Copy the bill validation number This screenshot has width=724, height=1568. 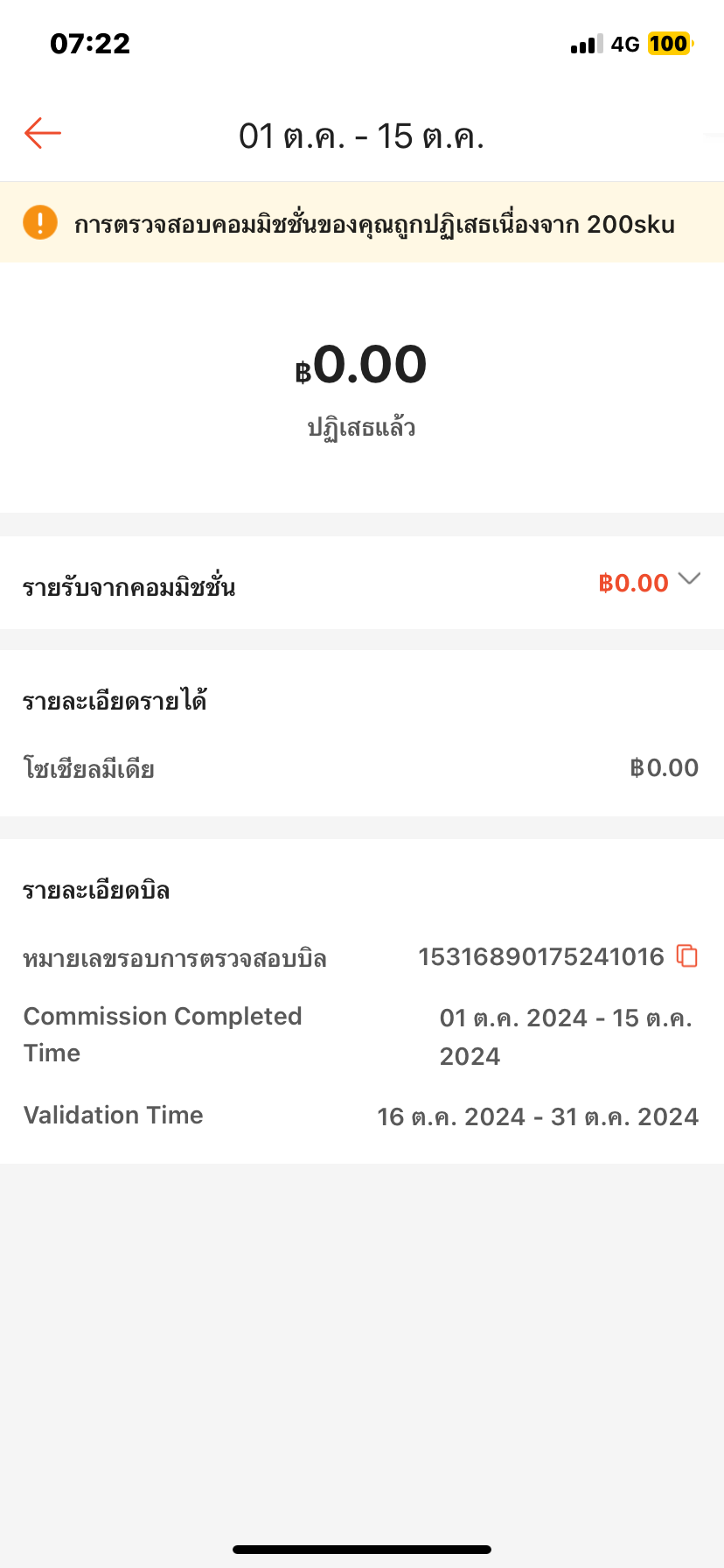tap(687, 956)
